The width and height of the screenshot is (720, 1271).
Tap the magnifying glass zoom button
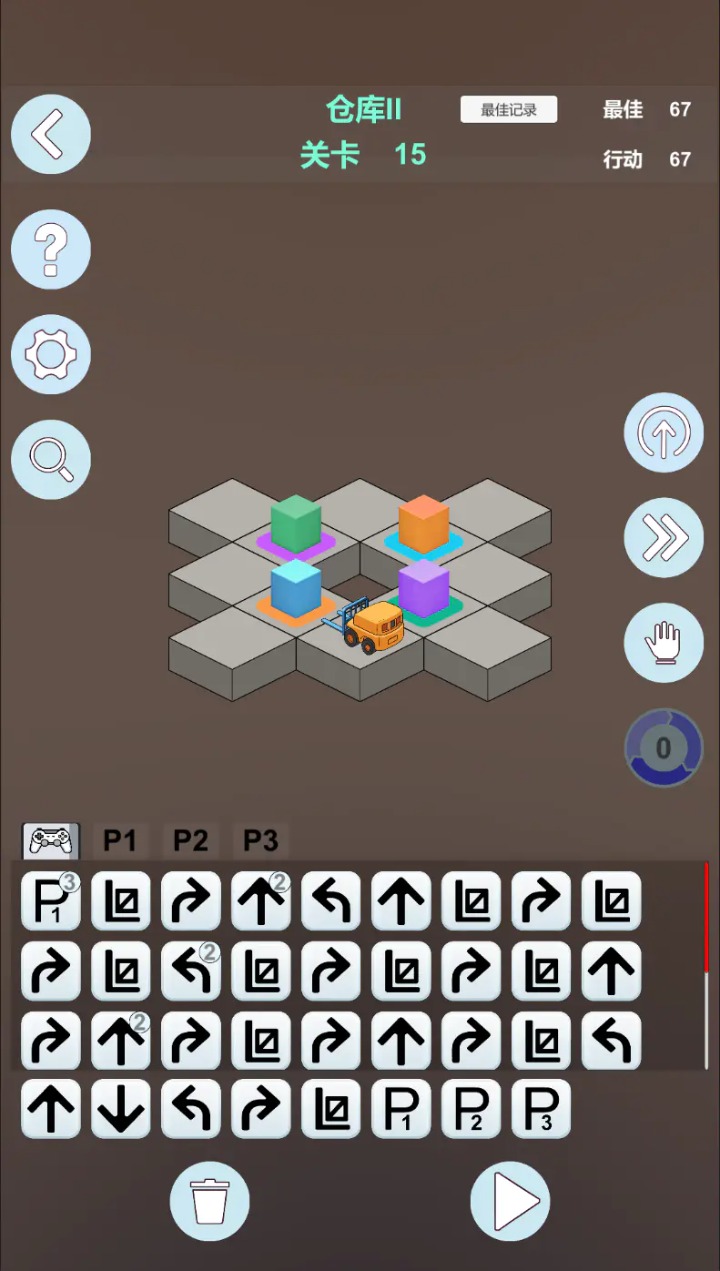[51, 459]
